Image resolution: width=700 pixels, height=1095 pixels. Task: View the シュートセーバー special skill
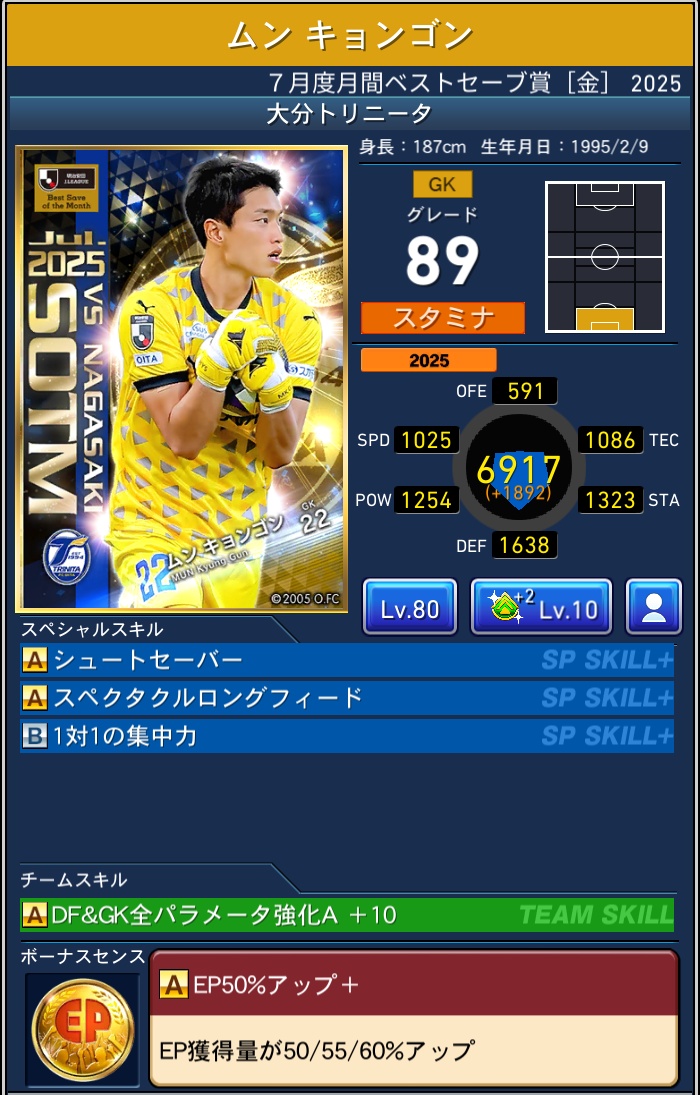[x=347, y=660]
